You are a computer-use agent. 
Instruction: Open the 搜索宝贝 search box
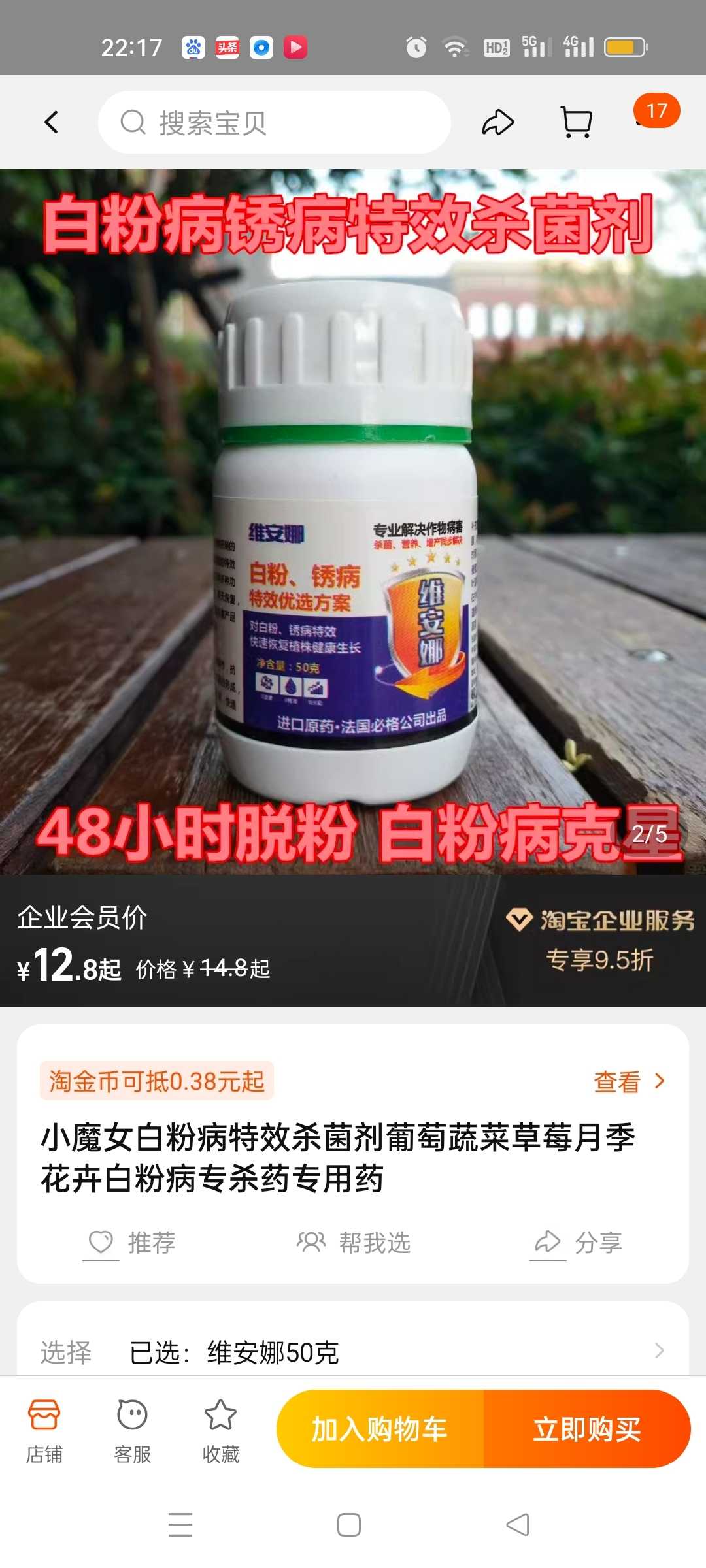(x=275, y=122)
